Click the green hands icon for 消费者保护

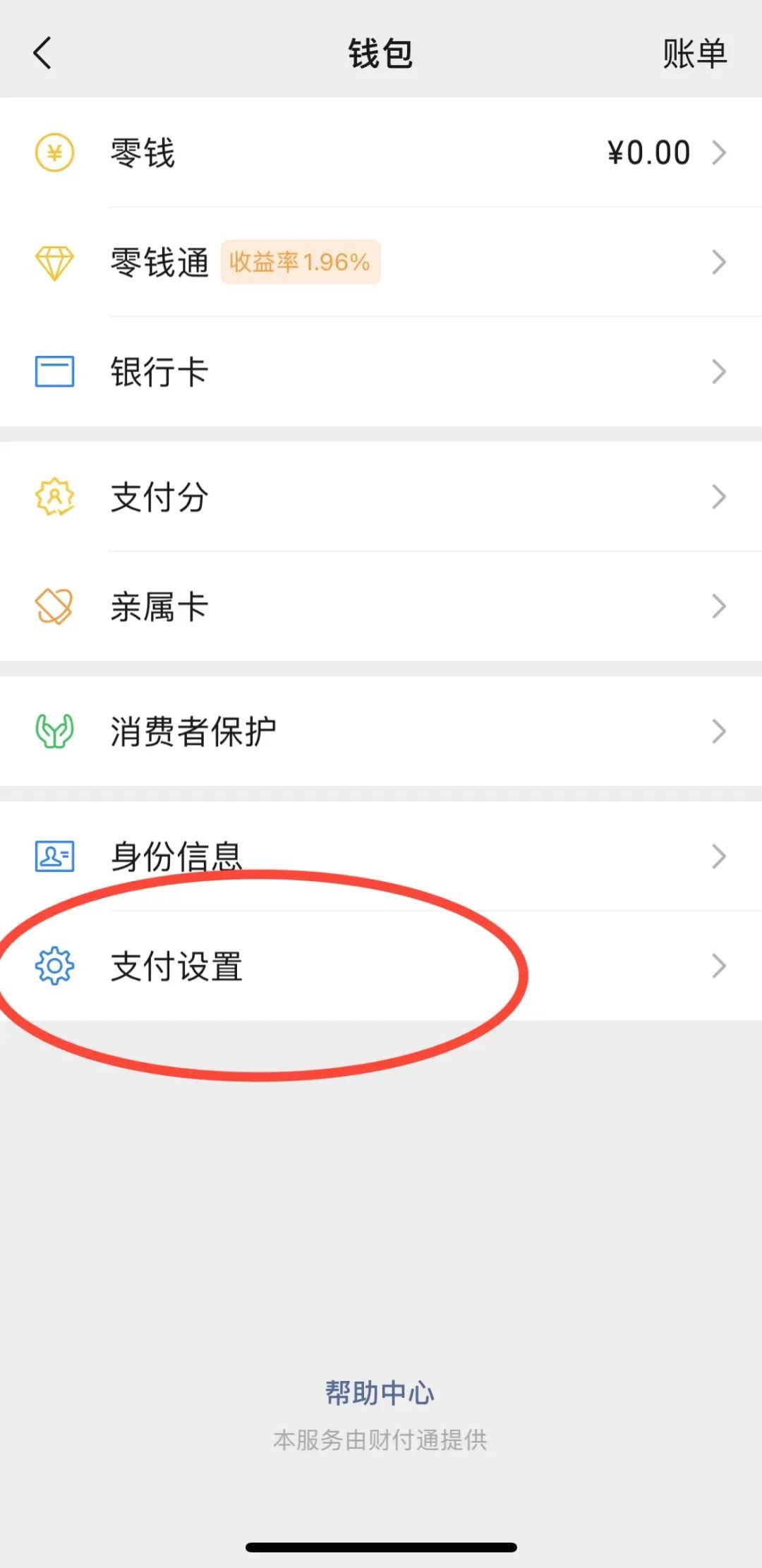tap(56, 731)
